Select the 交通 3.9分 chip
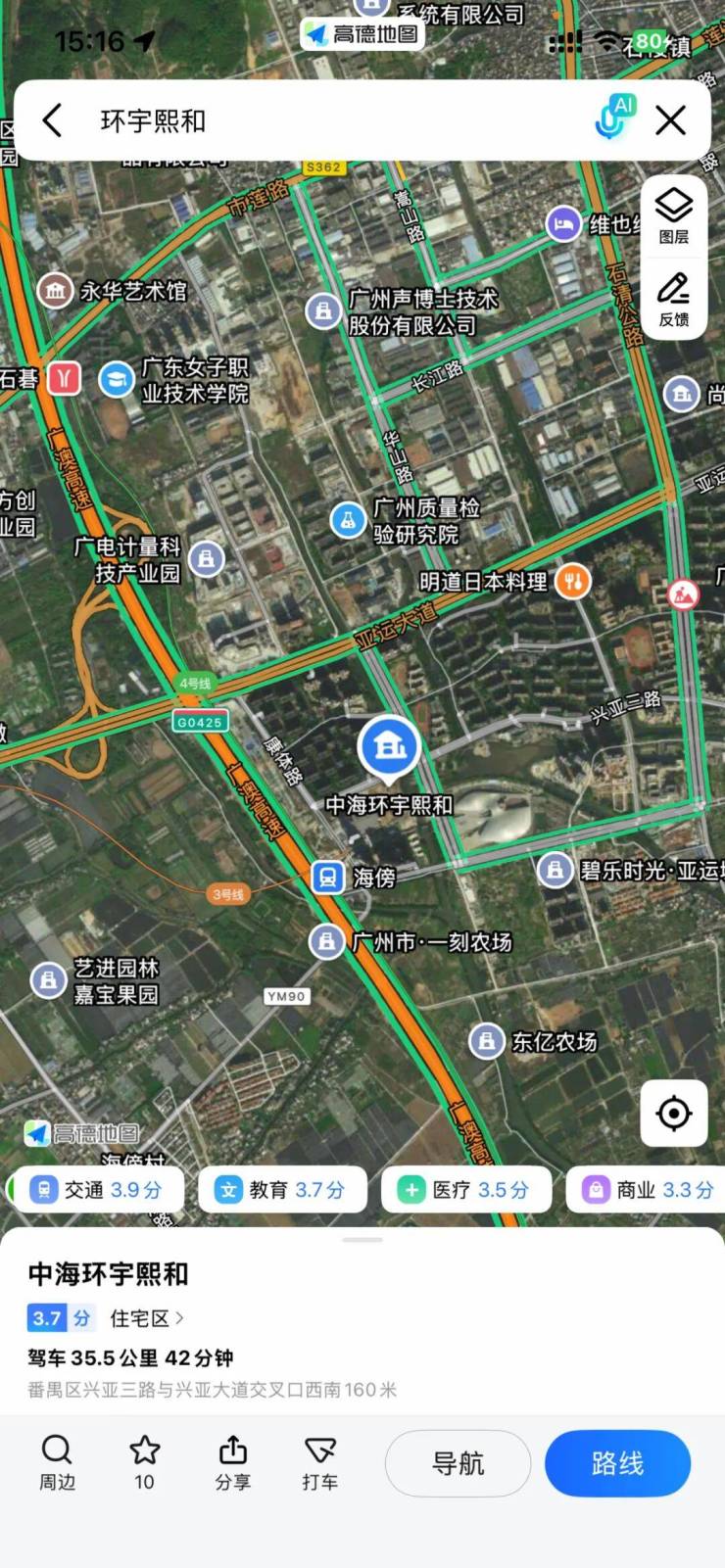The image size is (725, 1568). point(97,1190)
